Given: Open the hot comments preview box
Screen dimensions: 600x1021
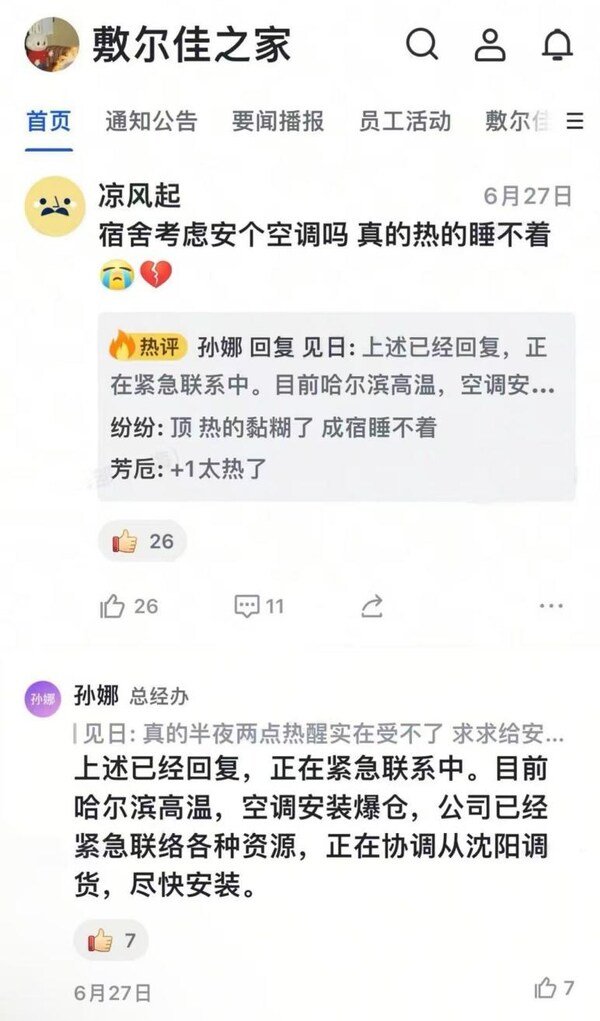Looking at the screenshot, I should tap(337, 407).
